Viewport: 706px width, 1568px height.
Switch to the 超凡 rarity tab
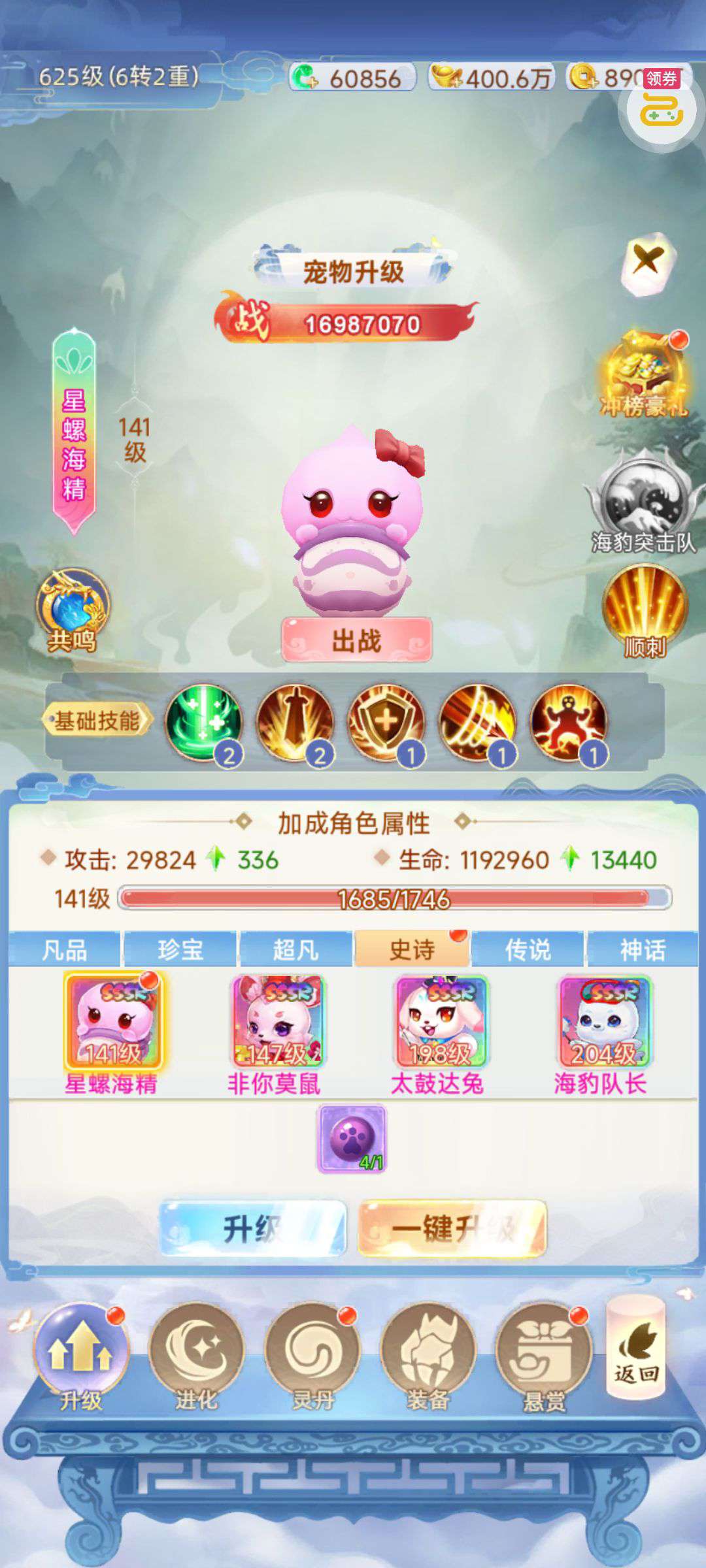tap(295, 949)
